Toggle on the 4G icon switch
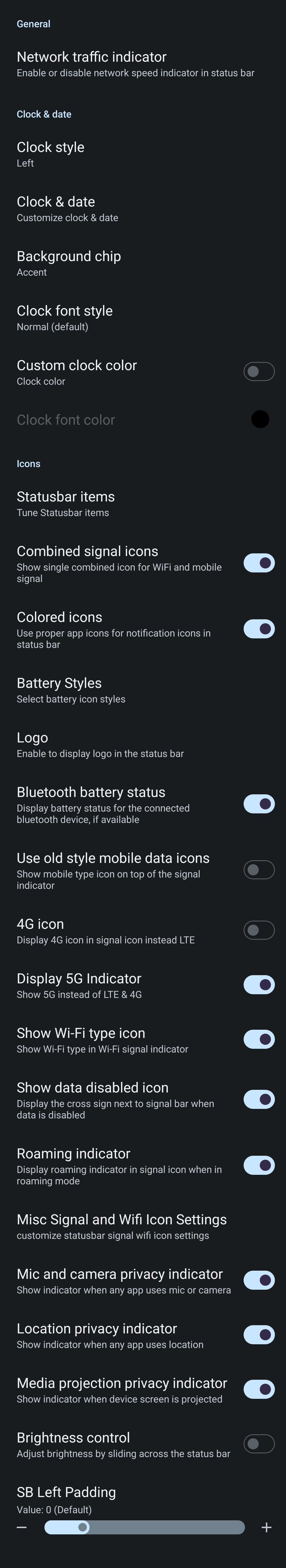 click(x=259, y=930)
